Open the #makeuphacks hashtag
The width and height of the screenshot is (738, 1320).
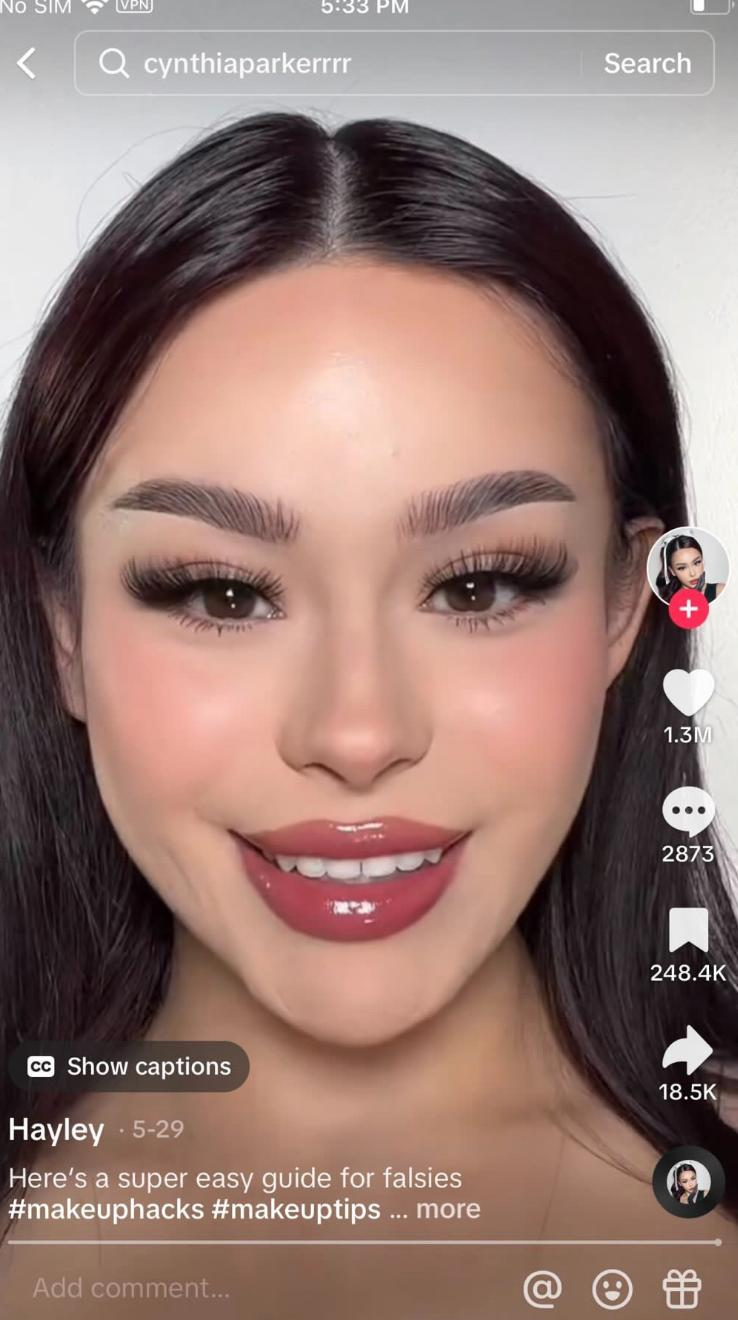tap(106, 1209)
